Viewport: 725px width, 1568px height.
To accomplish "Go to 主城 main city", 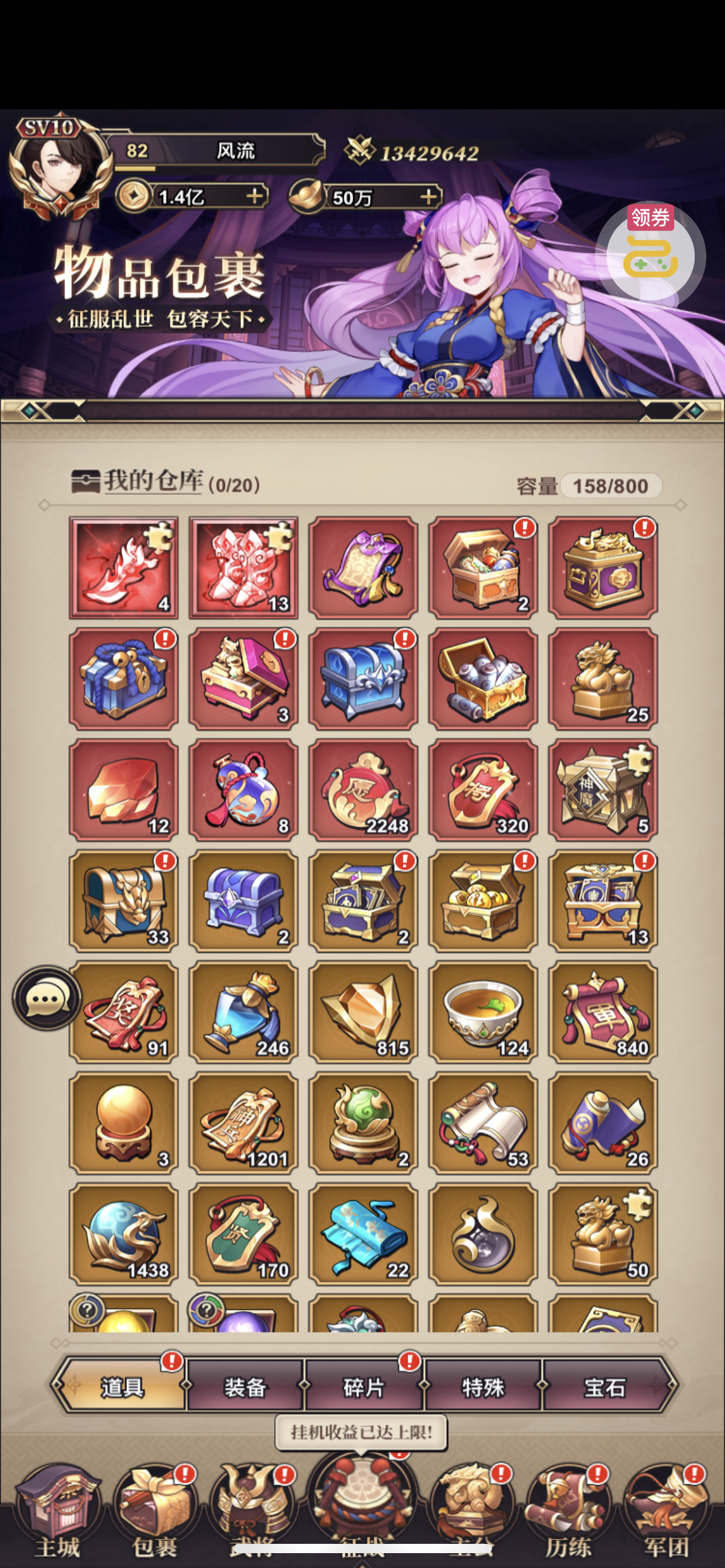I will pos(58,1514).
